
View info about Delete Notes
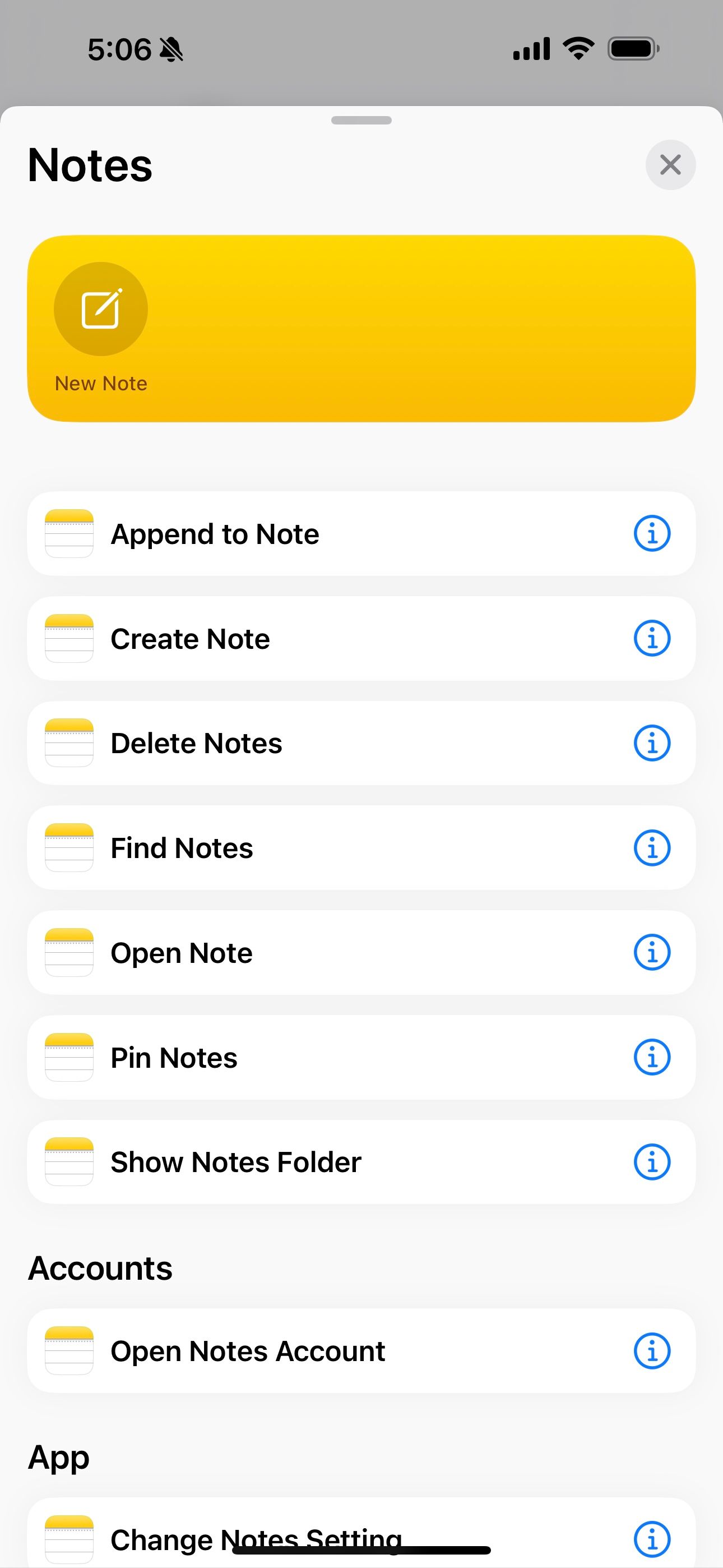[x=651, y=743]
